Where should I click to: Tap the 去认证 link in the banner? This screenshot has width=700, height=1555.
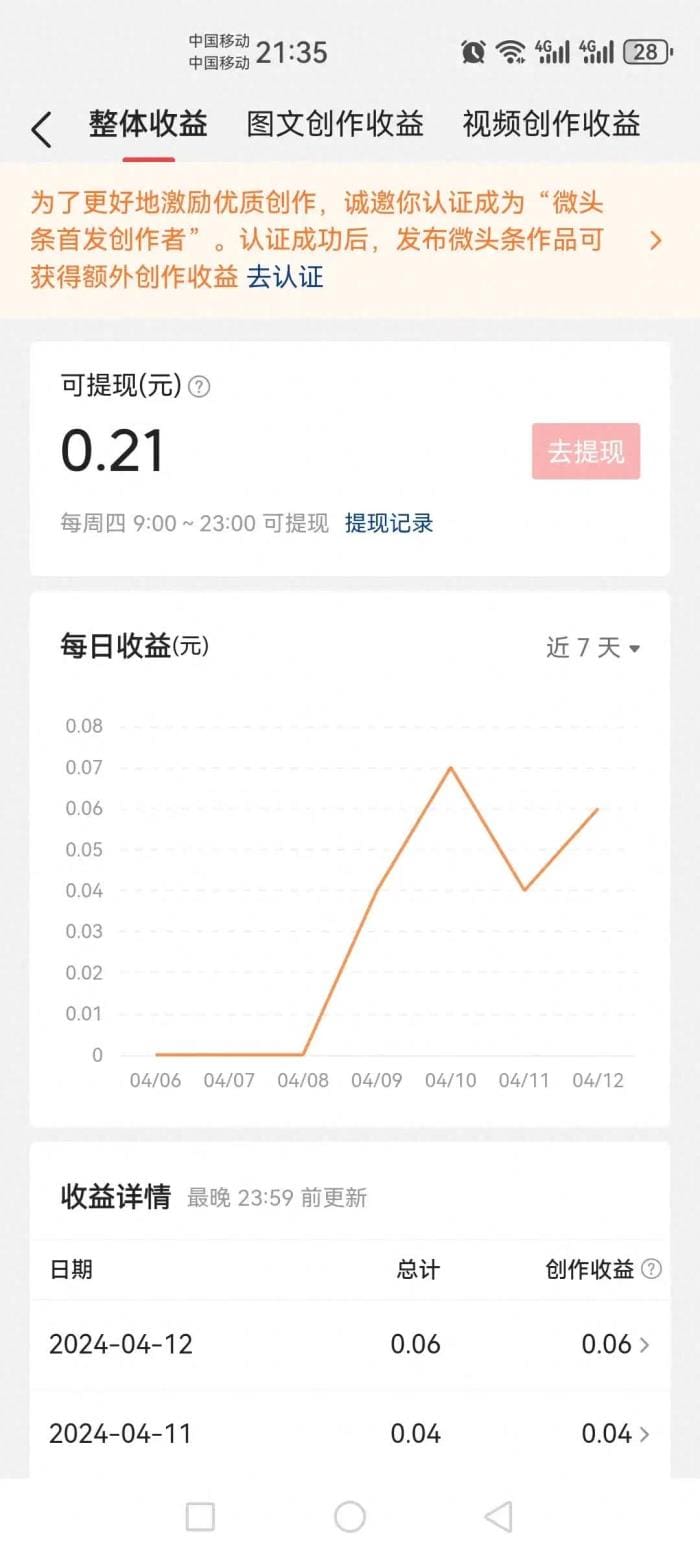pyautogui.click(x=285, y=277)
